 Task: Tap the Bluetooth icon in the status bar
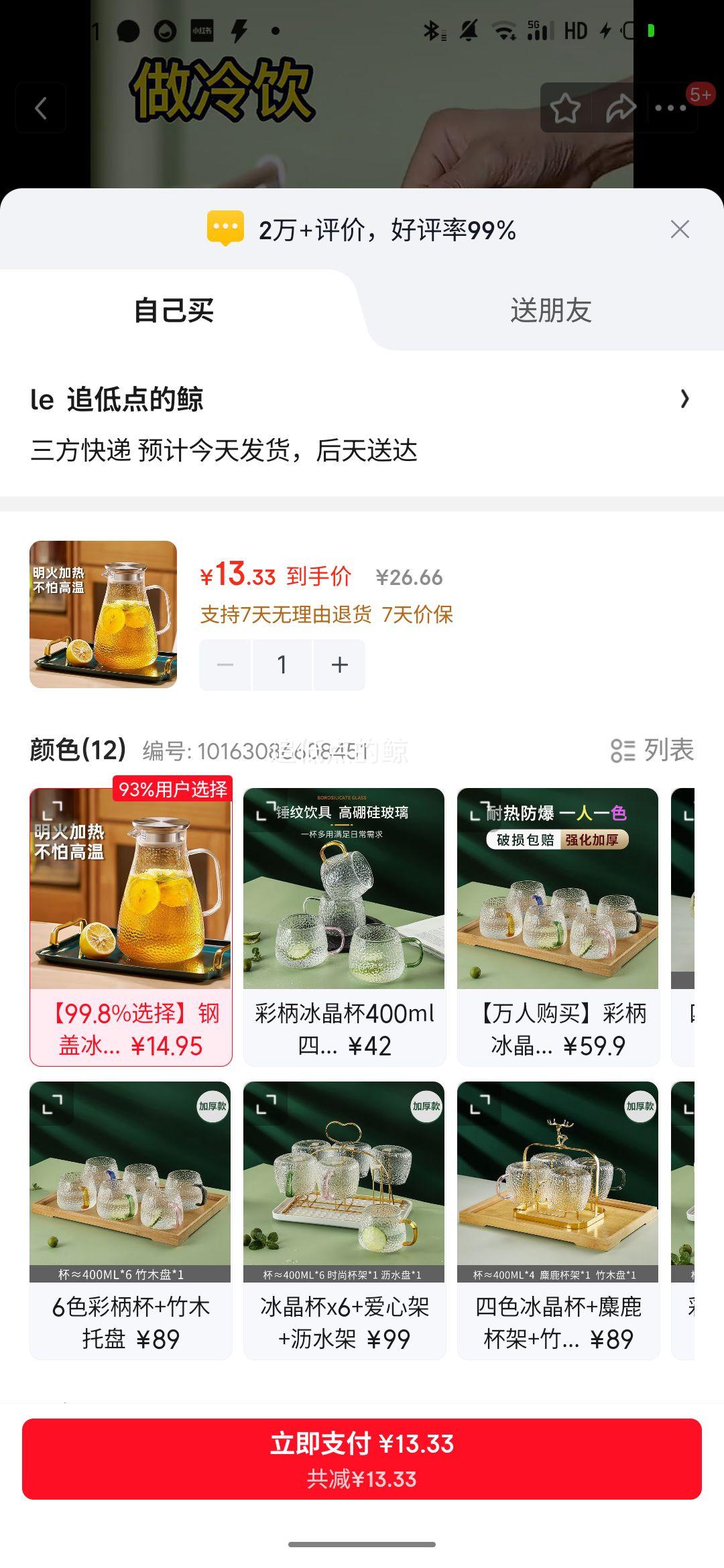[432, 30]
